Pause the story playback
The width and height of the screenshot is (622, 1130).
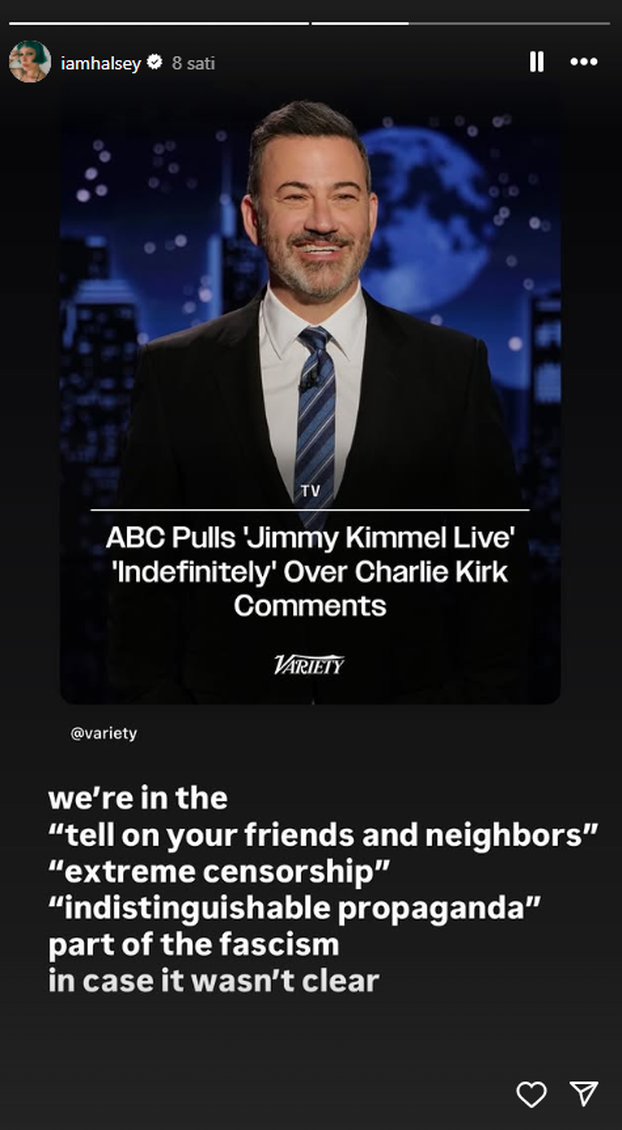537,62
